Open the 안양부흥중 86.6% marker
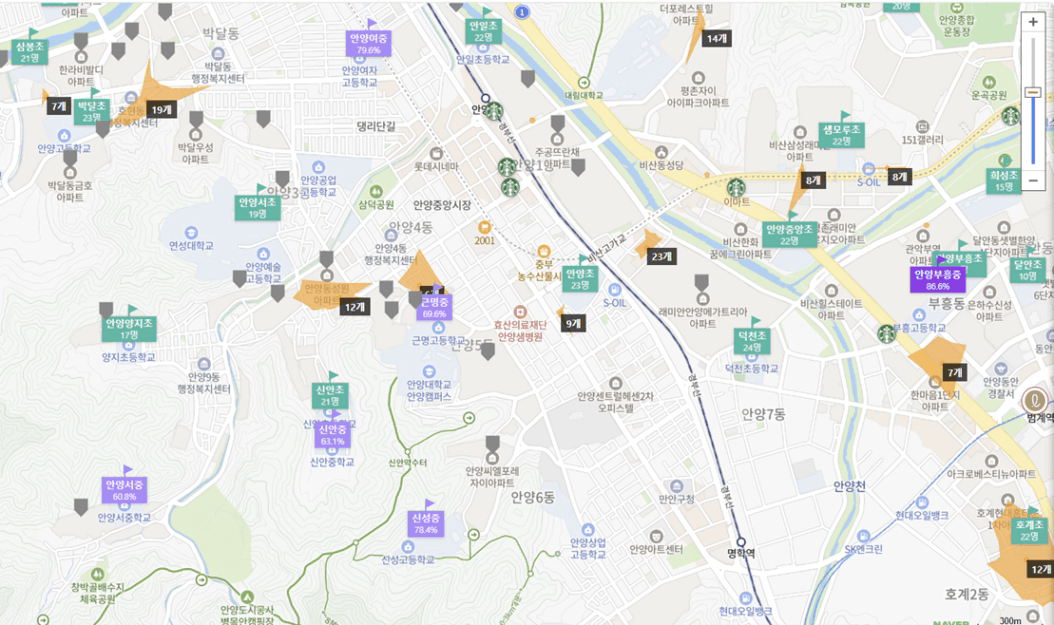 click(x=938, y=280)
